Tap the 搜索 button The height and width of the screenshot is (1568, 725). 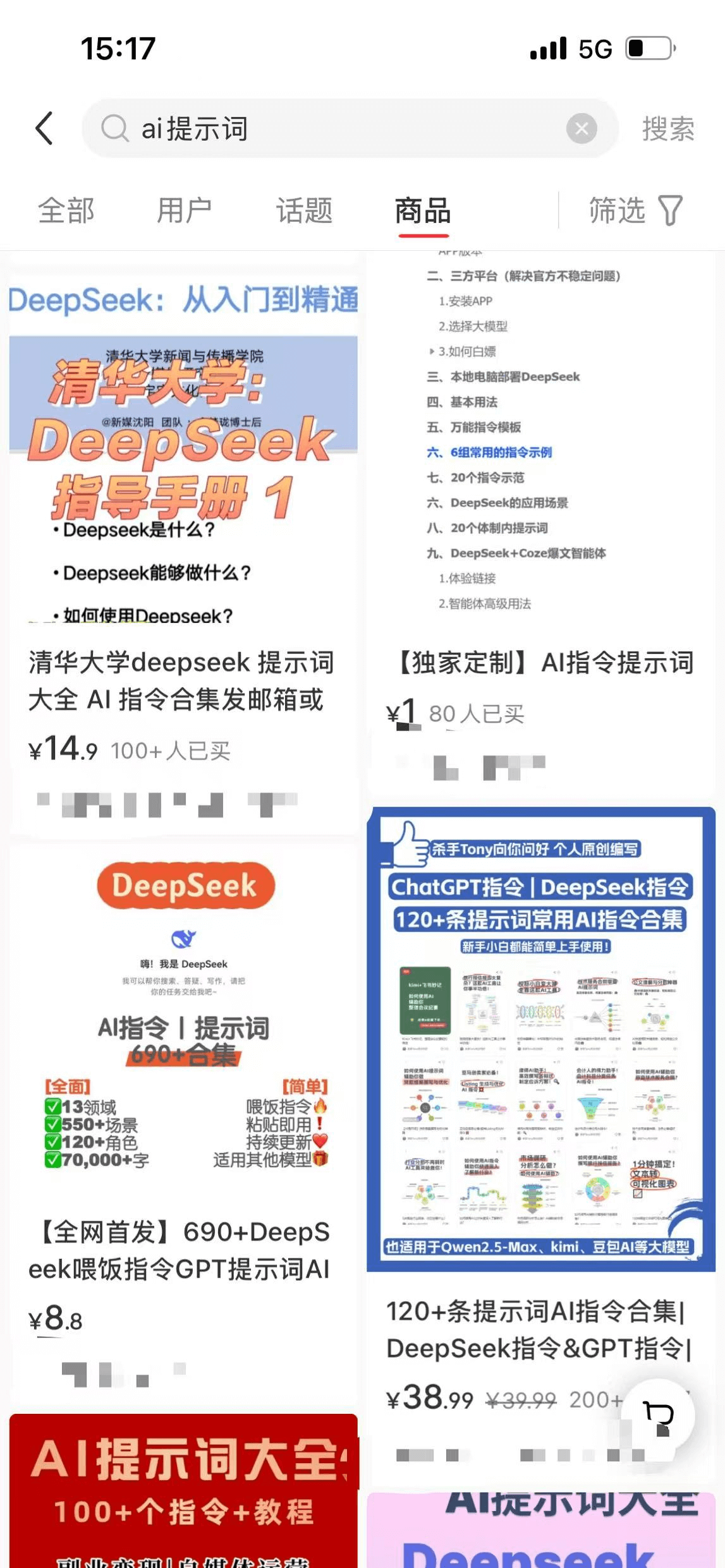point(668,129)
